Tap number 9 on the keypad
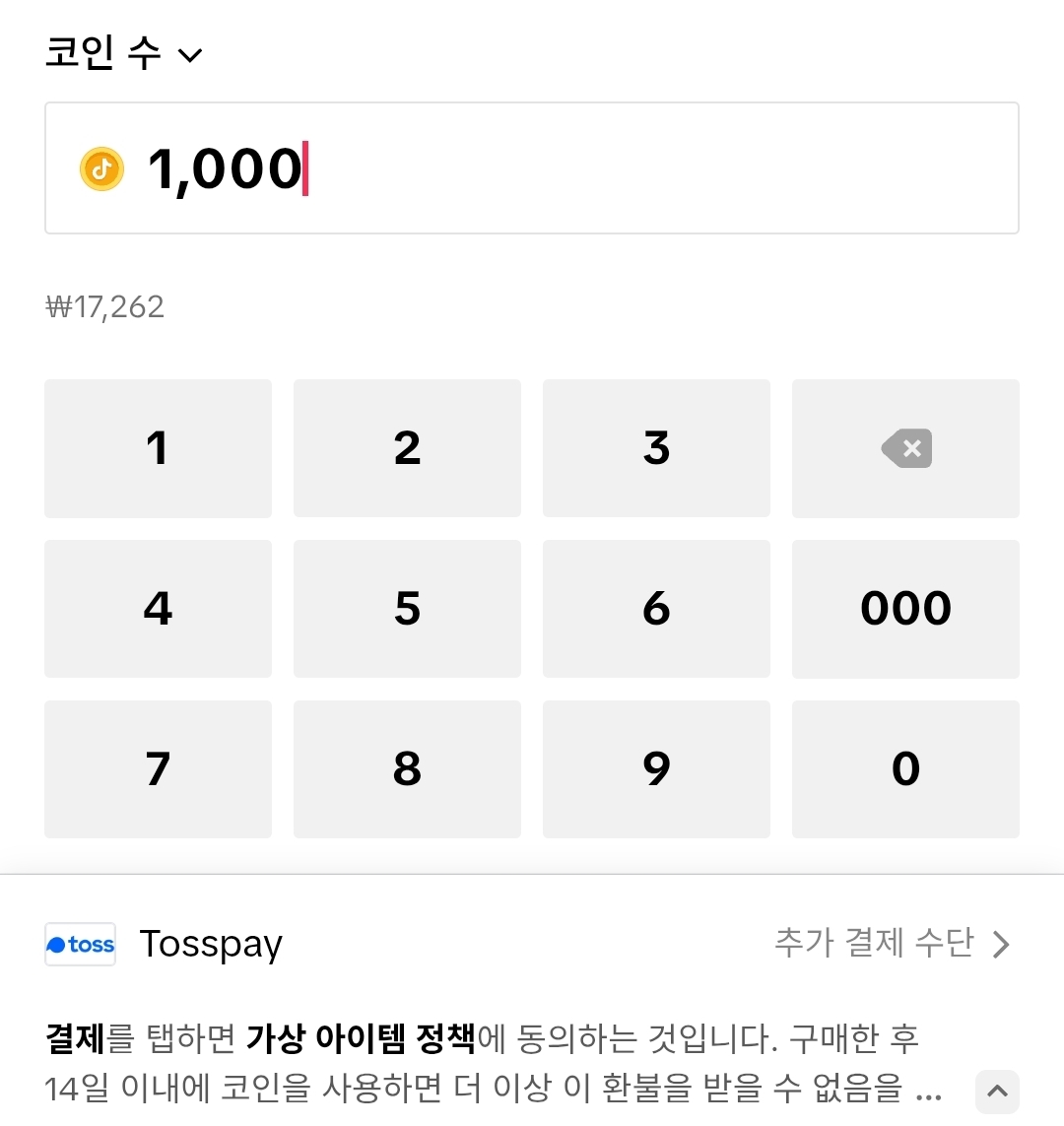Image resolution: width=1064 pixels, height=1126 pixels. 656,769
